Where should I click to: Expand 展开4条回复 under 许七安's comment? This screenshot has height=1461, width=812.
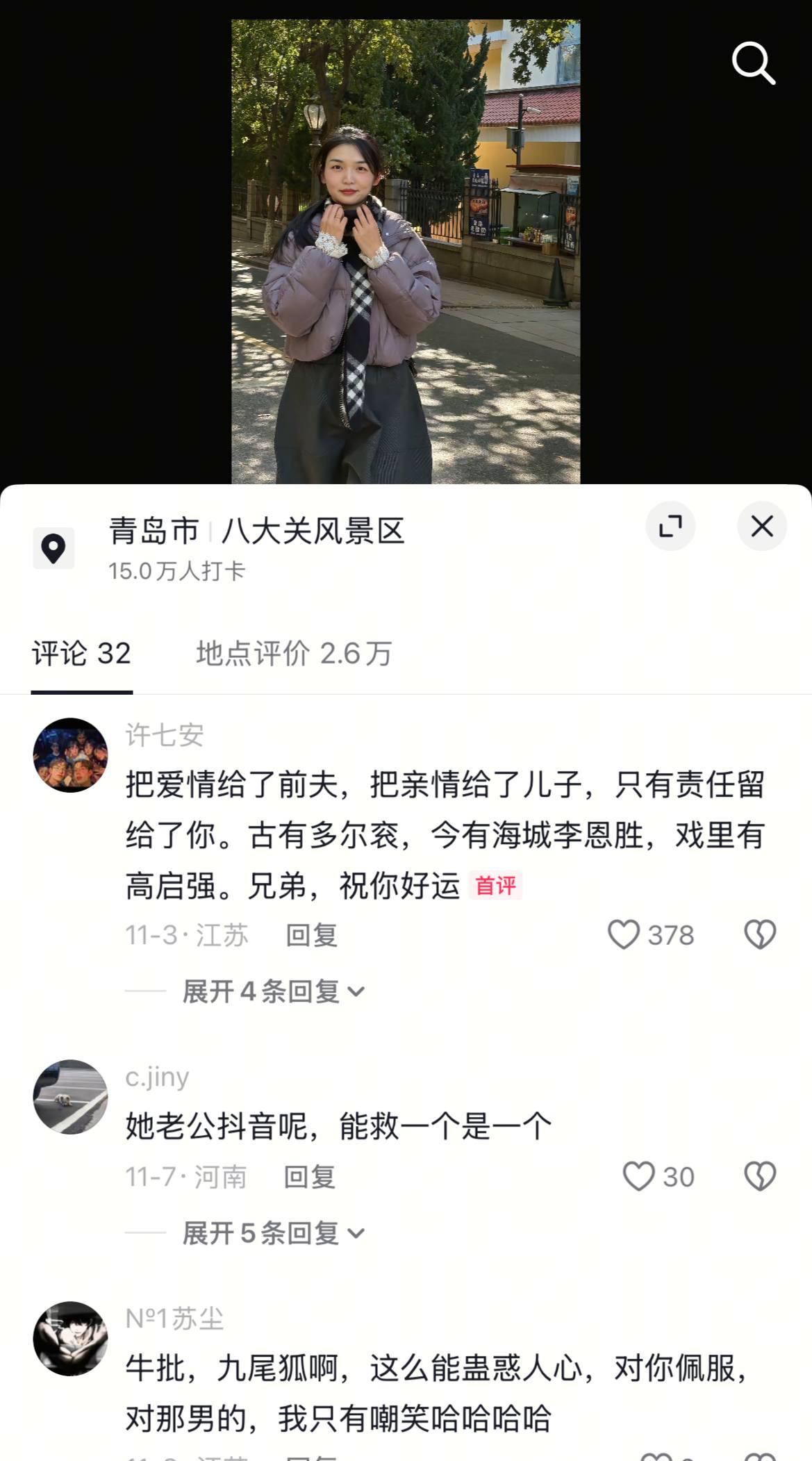point(273,991)
